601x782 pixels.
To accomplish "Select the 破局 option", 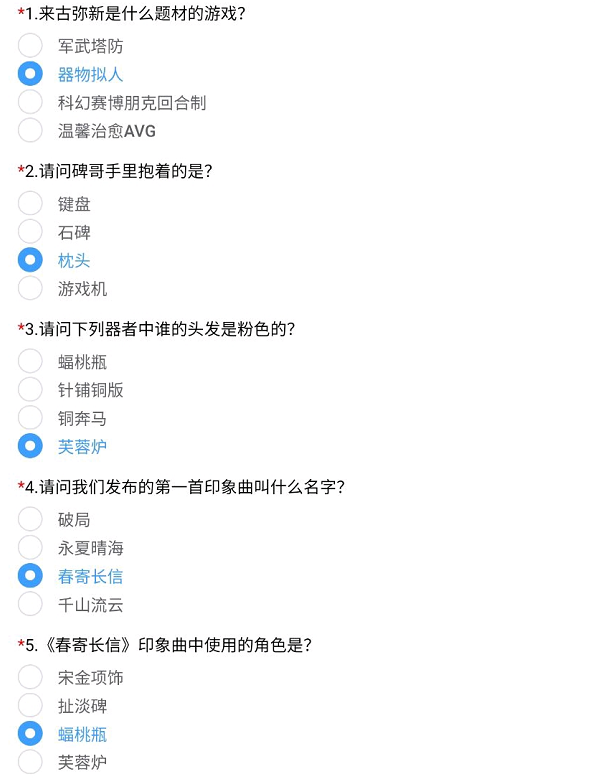I will click(31, 519).
